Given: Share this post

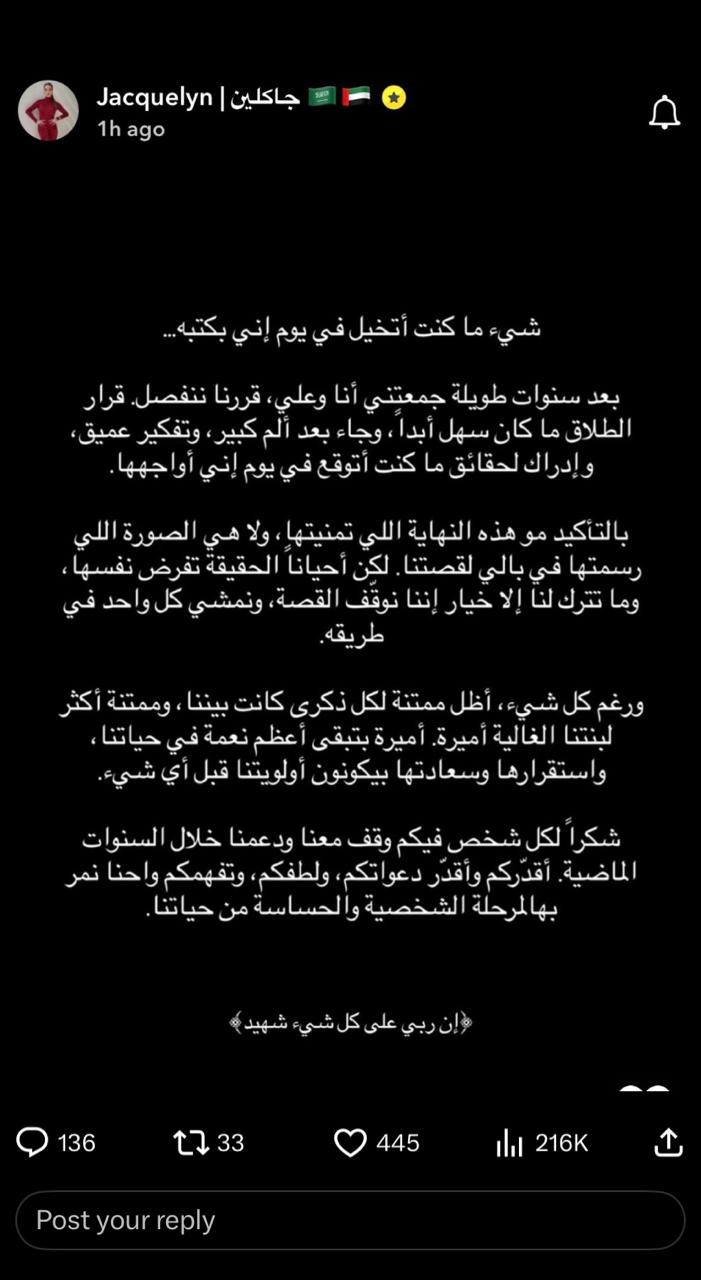Looking at the screenshot, I should point(668,1142).
